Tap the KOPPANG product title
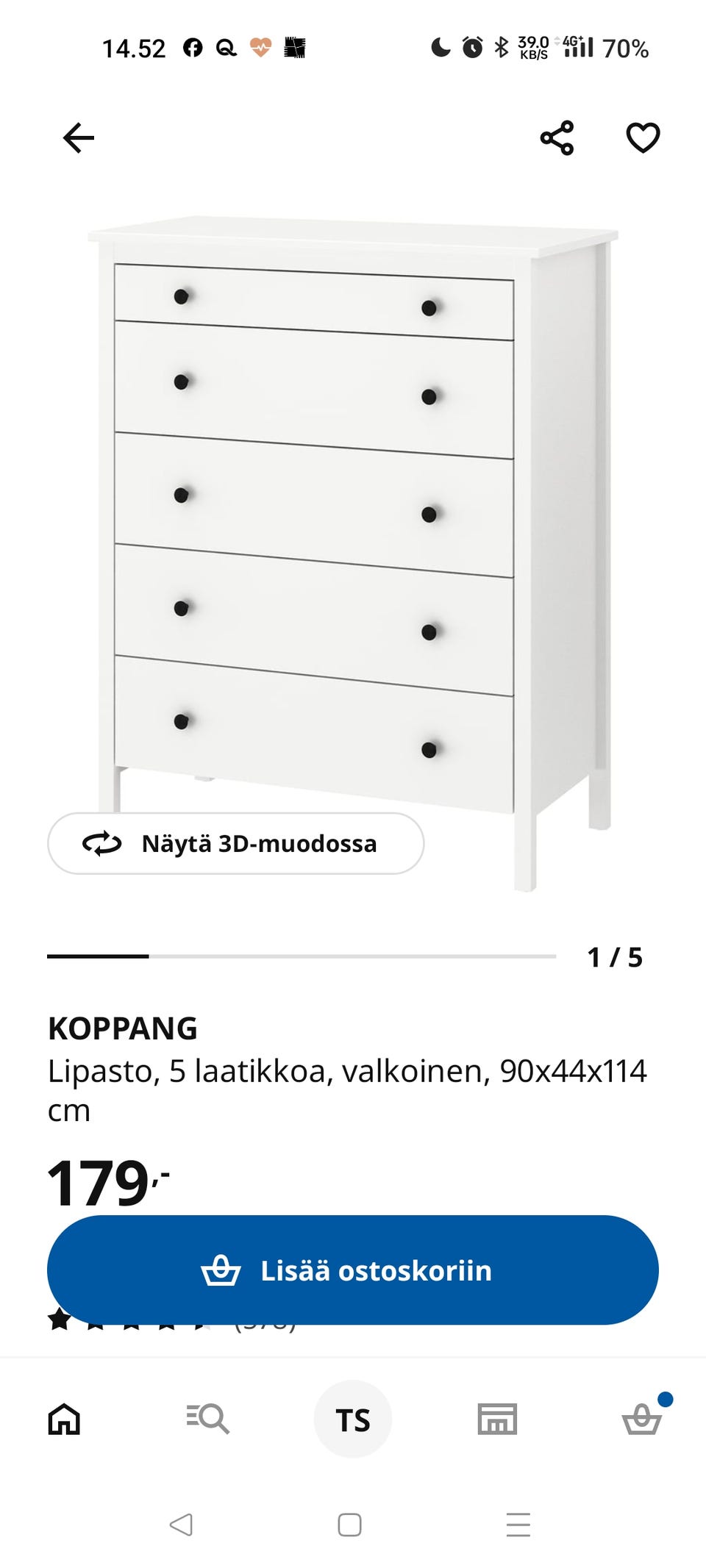706x1568 pixels. pyautogui.click(x=122, y=1028)
